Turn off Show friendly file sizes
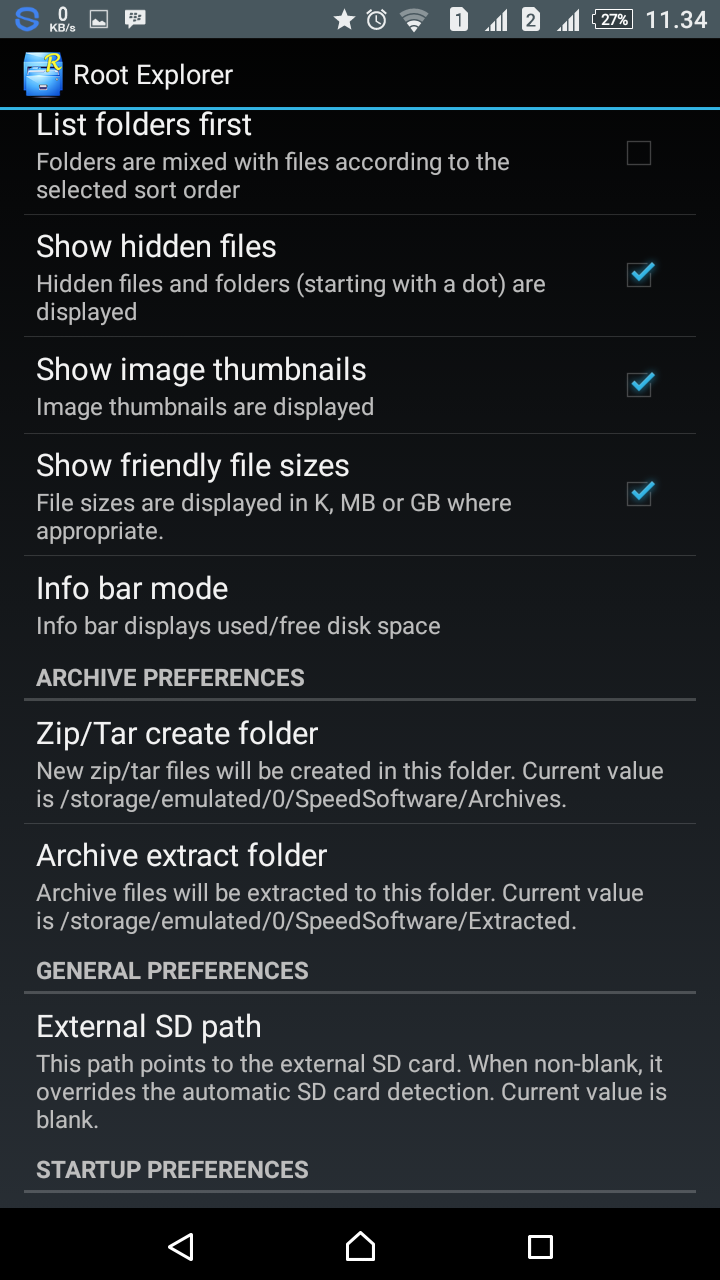This screenshot has height=1280, width=720. click(x=639, y=494)
